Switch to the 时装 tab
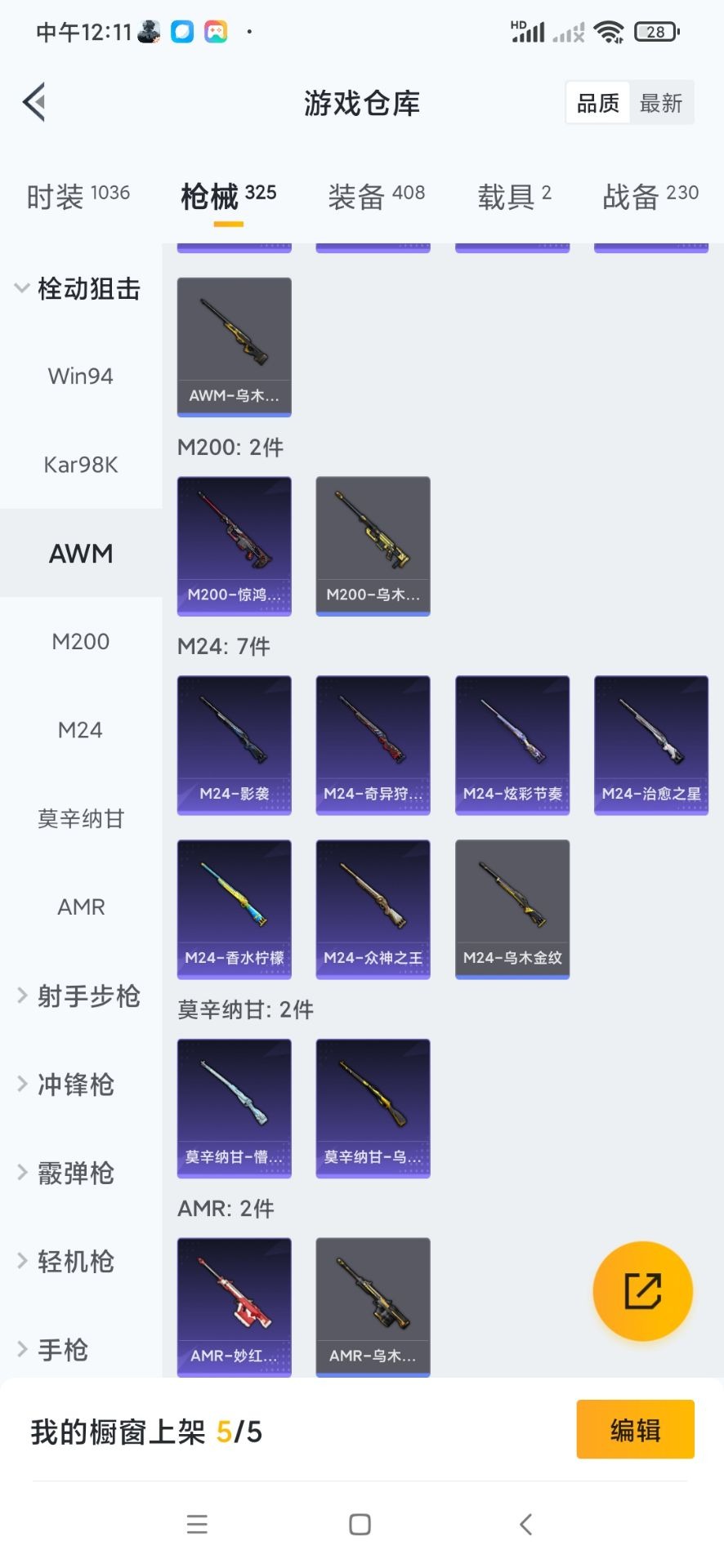 click(78, 196)
